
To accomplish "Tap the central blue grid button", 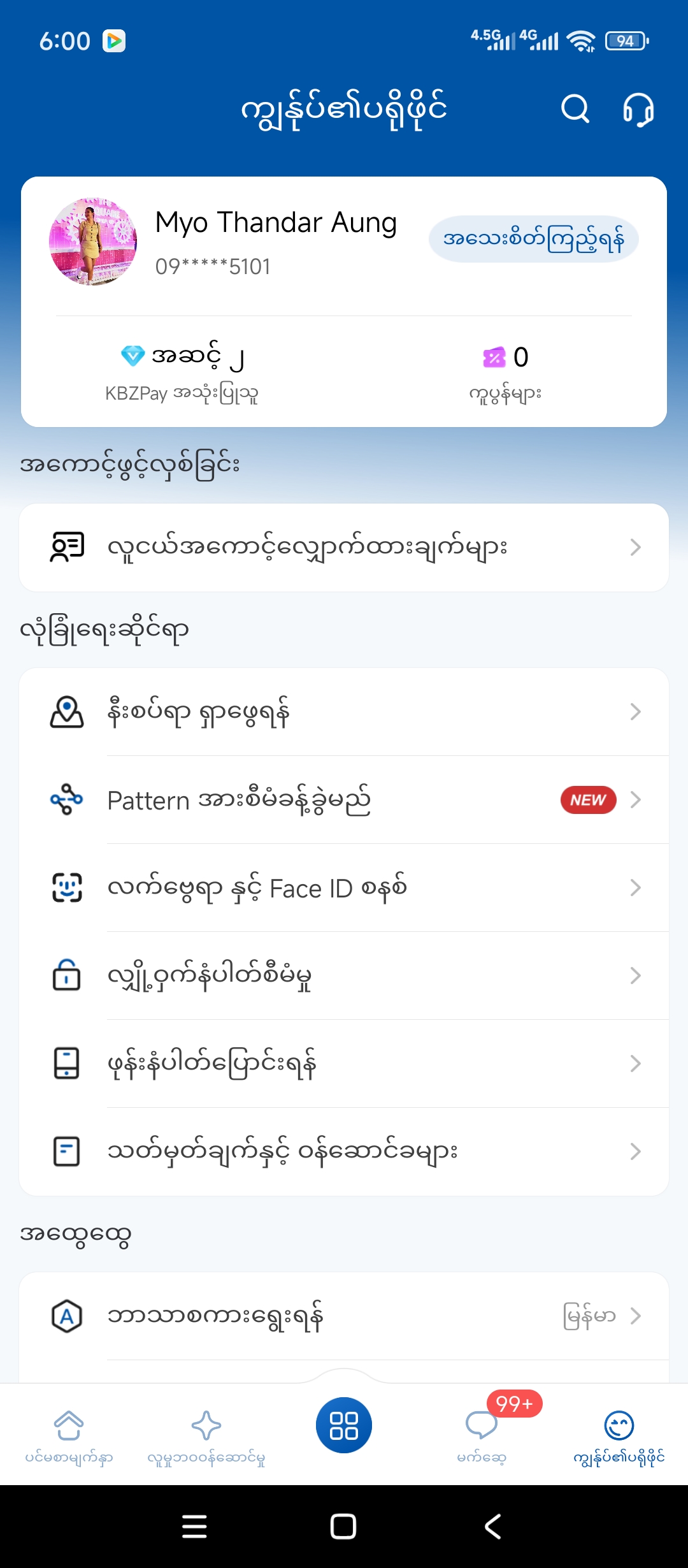I will (344, 1425).
